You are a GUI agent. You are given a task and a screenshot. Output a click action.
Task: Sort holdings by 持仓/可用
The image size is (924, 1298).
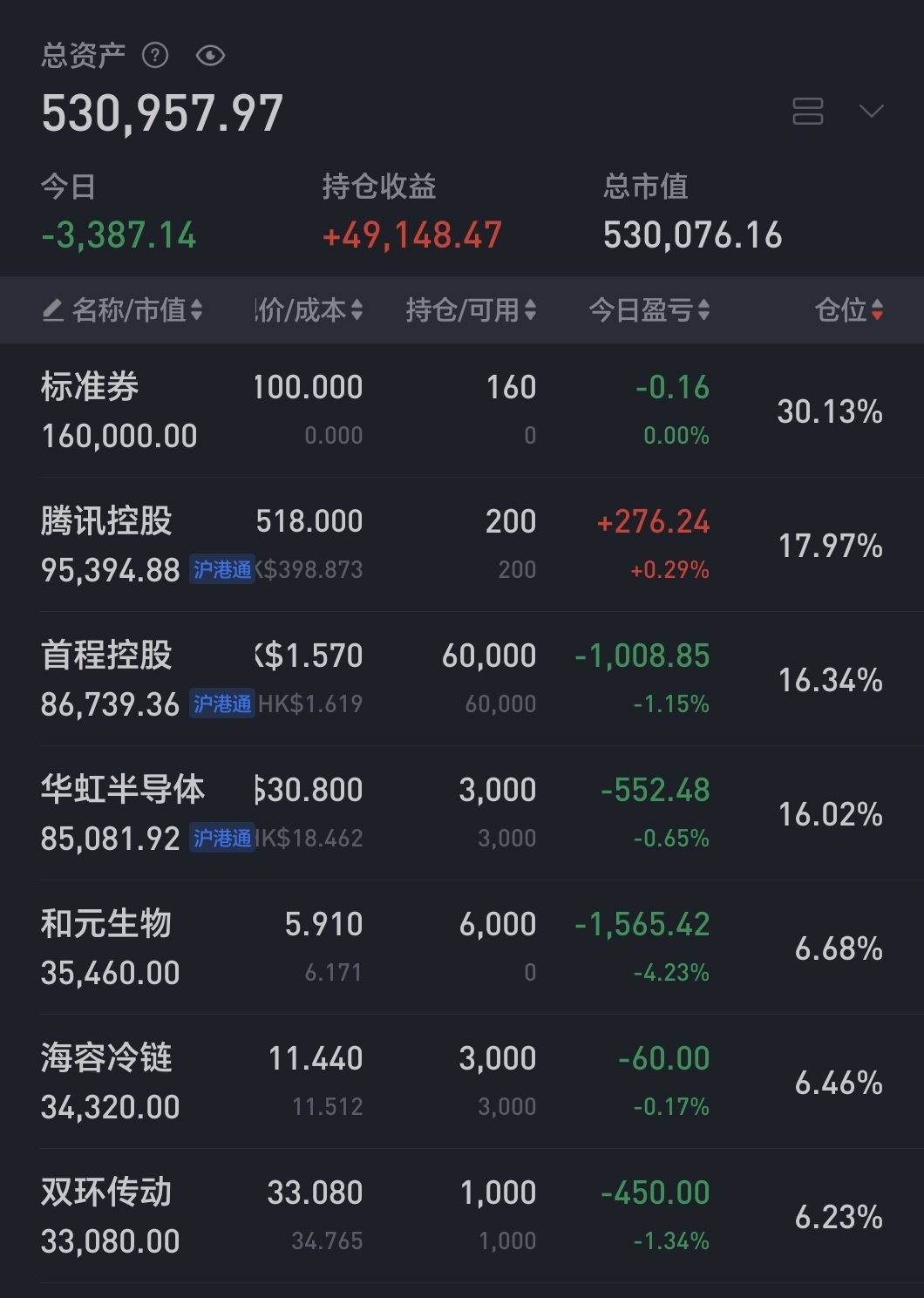pyautogui.click(x=471, y=309)
